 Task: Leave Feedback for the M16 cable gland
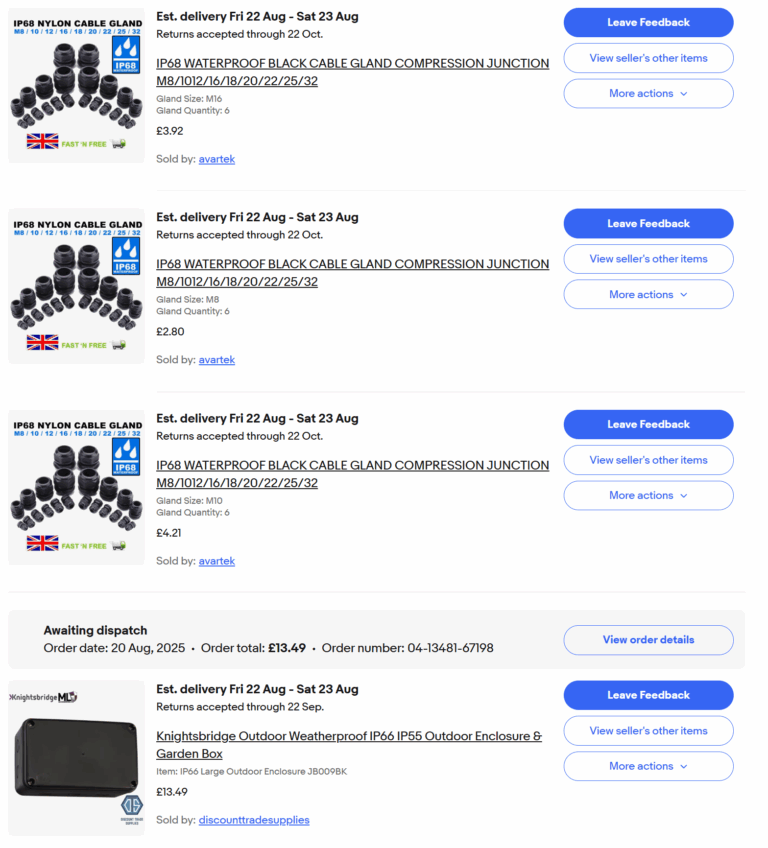pyautogui.click(x=648, y=22)
